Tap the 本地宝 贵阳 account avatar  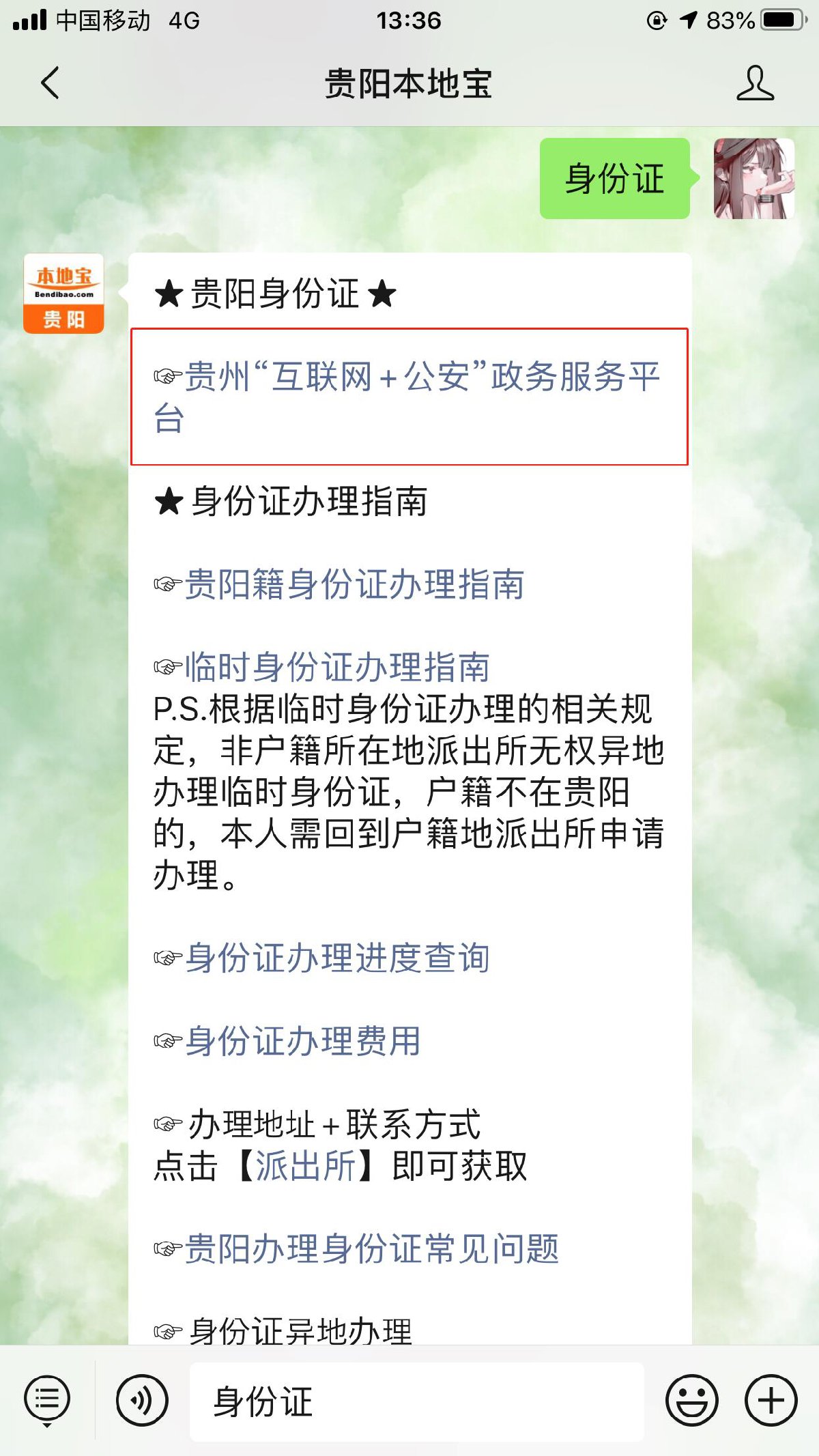(63, 294)
